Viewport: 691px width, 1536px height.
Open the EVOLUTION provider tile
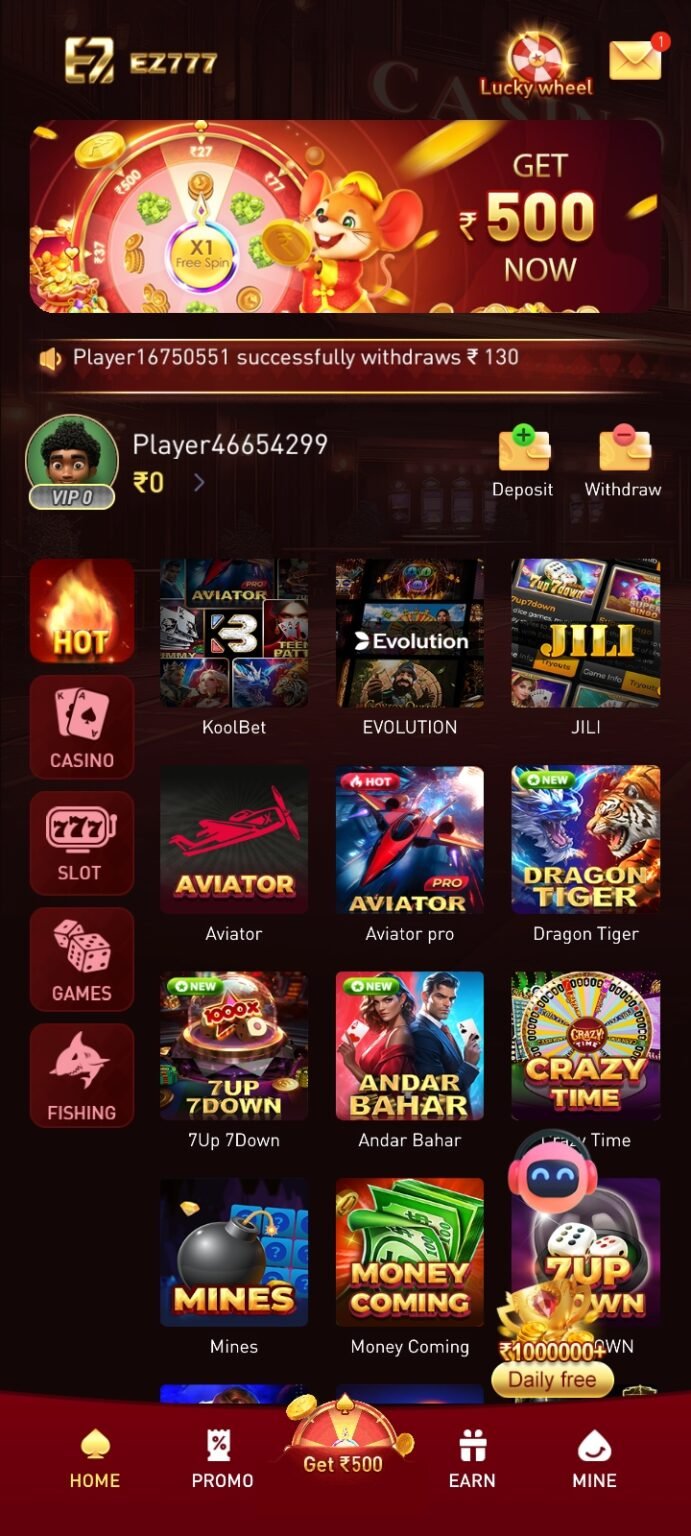point(410,634)
